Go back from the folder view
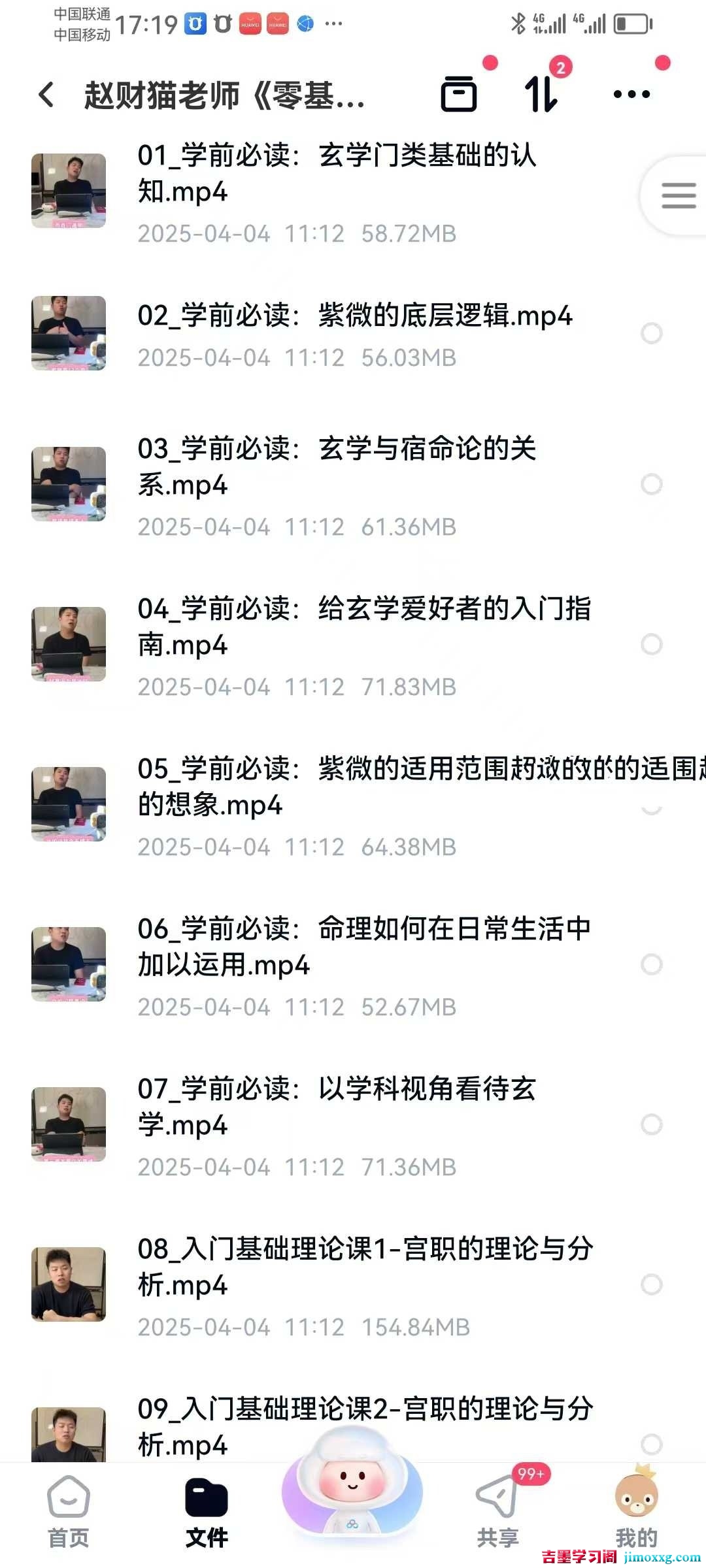 pyautogui.click(x=46, y=95)
